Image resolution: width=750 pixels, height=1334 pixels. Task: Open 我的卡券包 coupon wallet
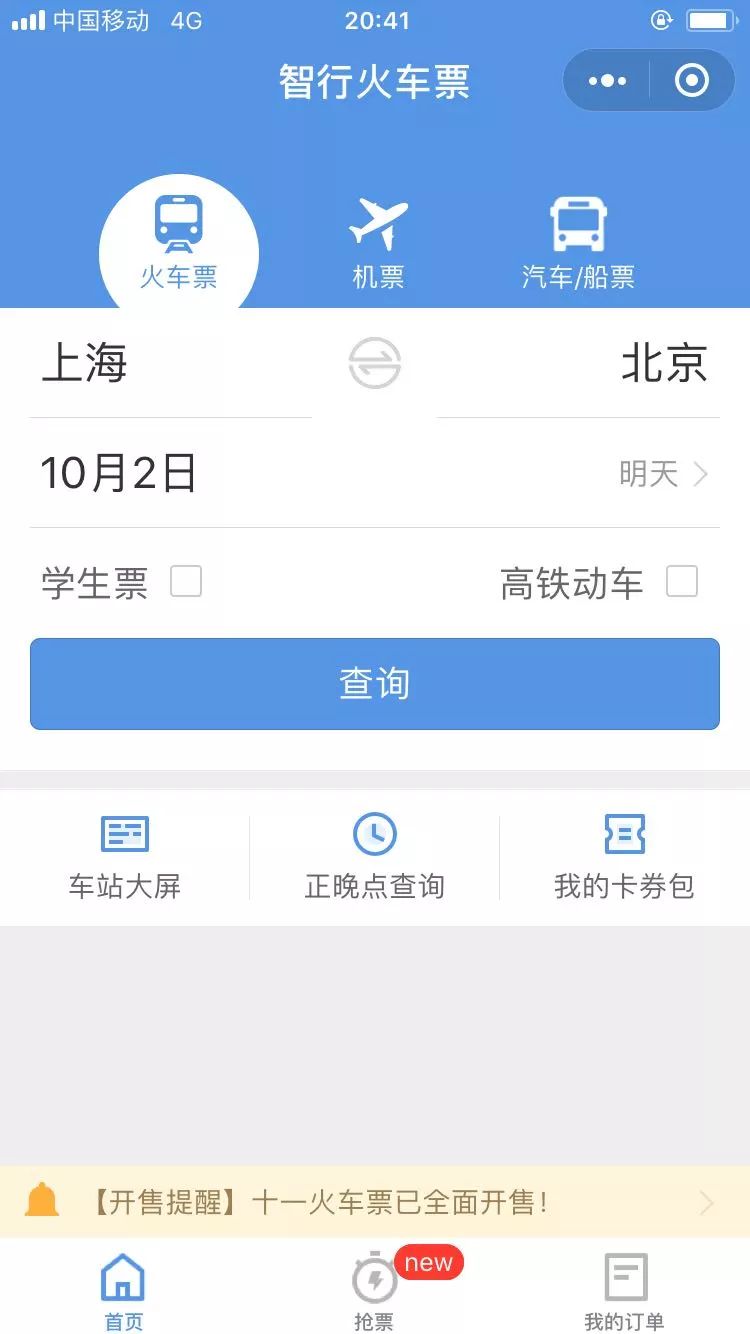click(624, 855)
